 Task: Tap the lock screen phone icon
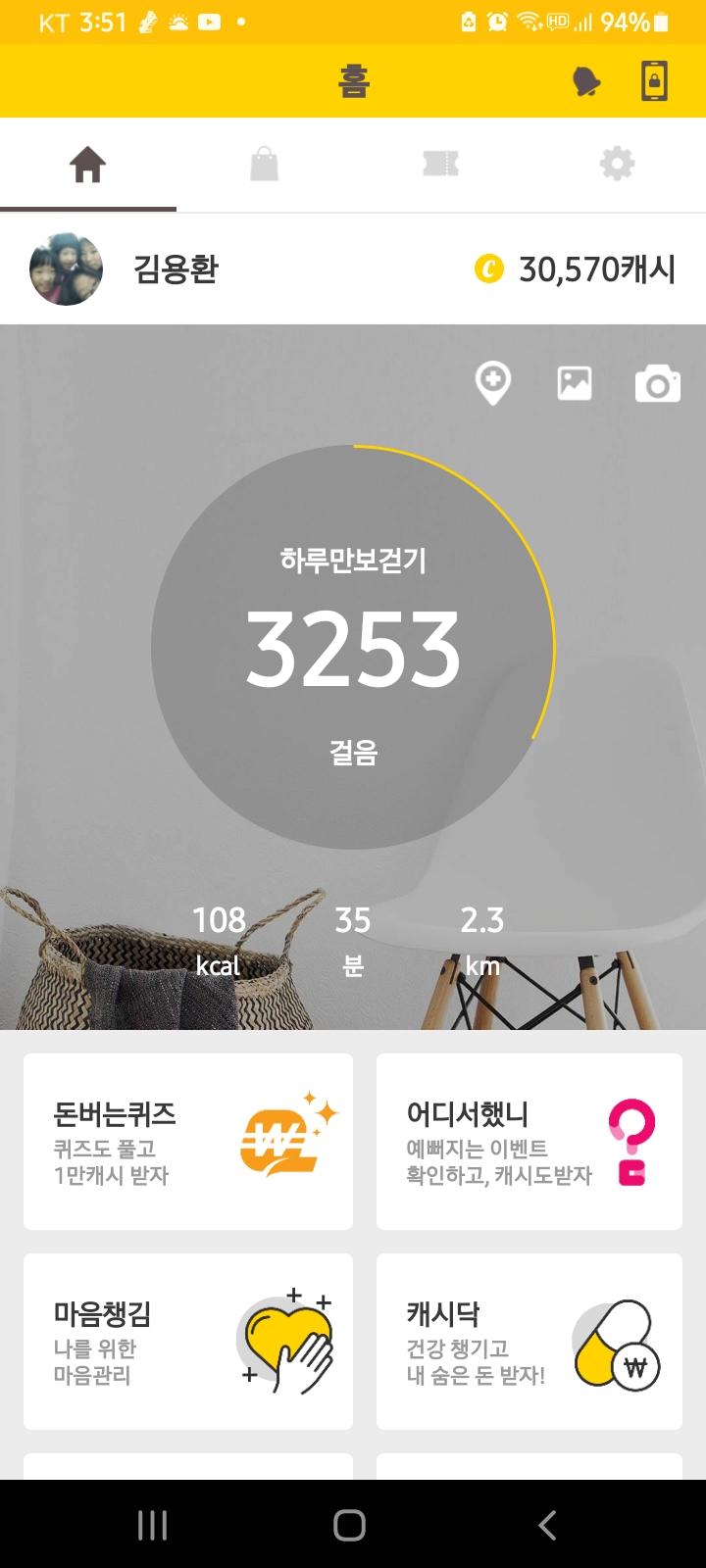(x=654, y=81)
